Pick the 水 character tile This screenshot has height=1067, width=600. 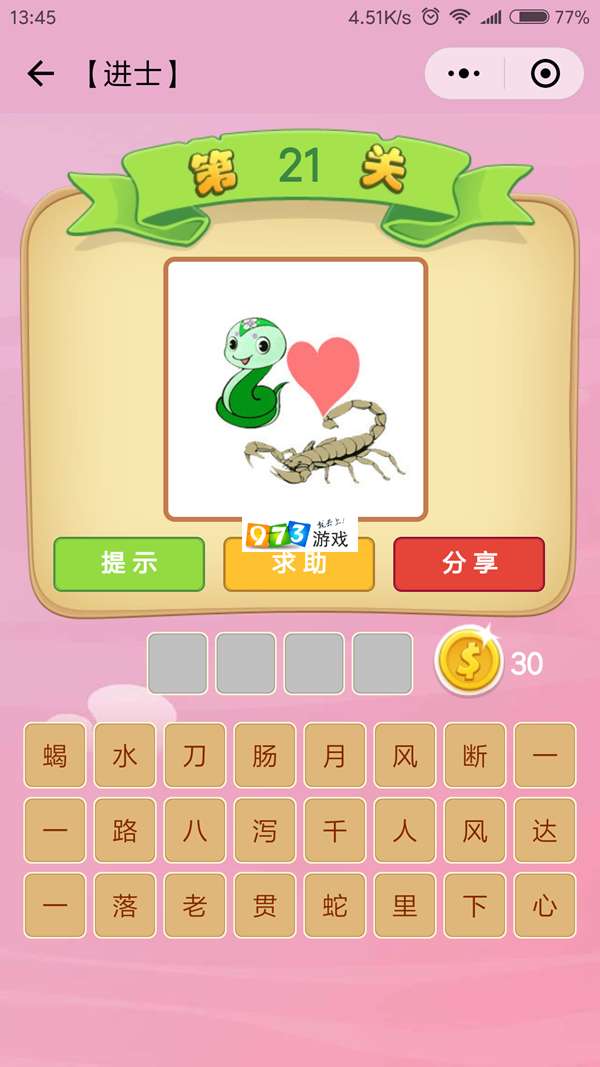pos(125,756)
